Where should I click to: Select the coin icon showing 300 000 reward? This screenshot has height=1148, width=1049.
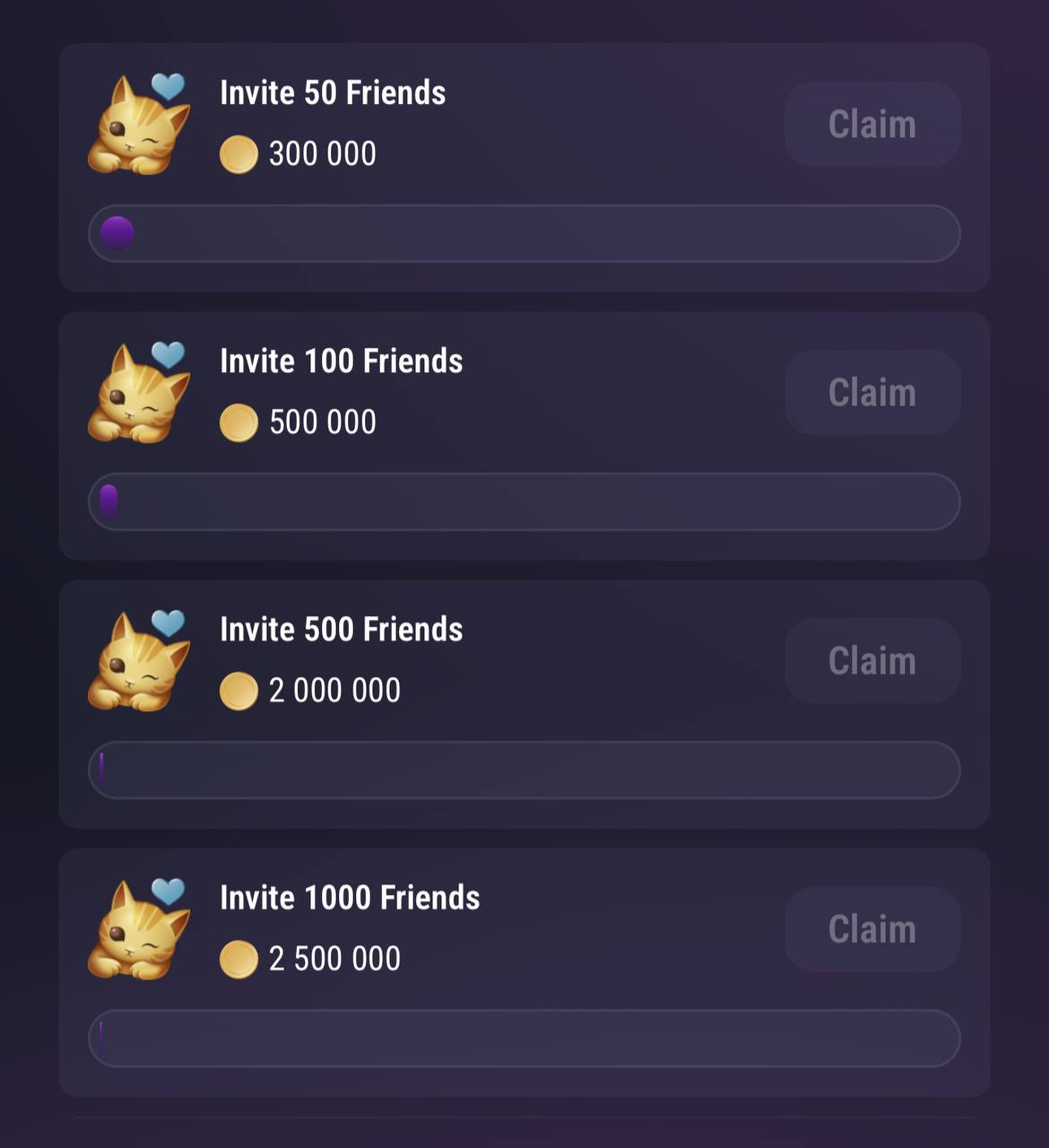coord(239,153)
